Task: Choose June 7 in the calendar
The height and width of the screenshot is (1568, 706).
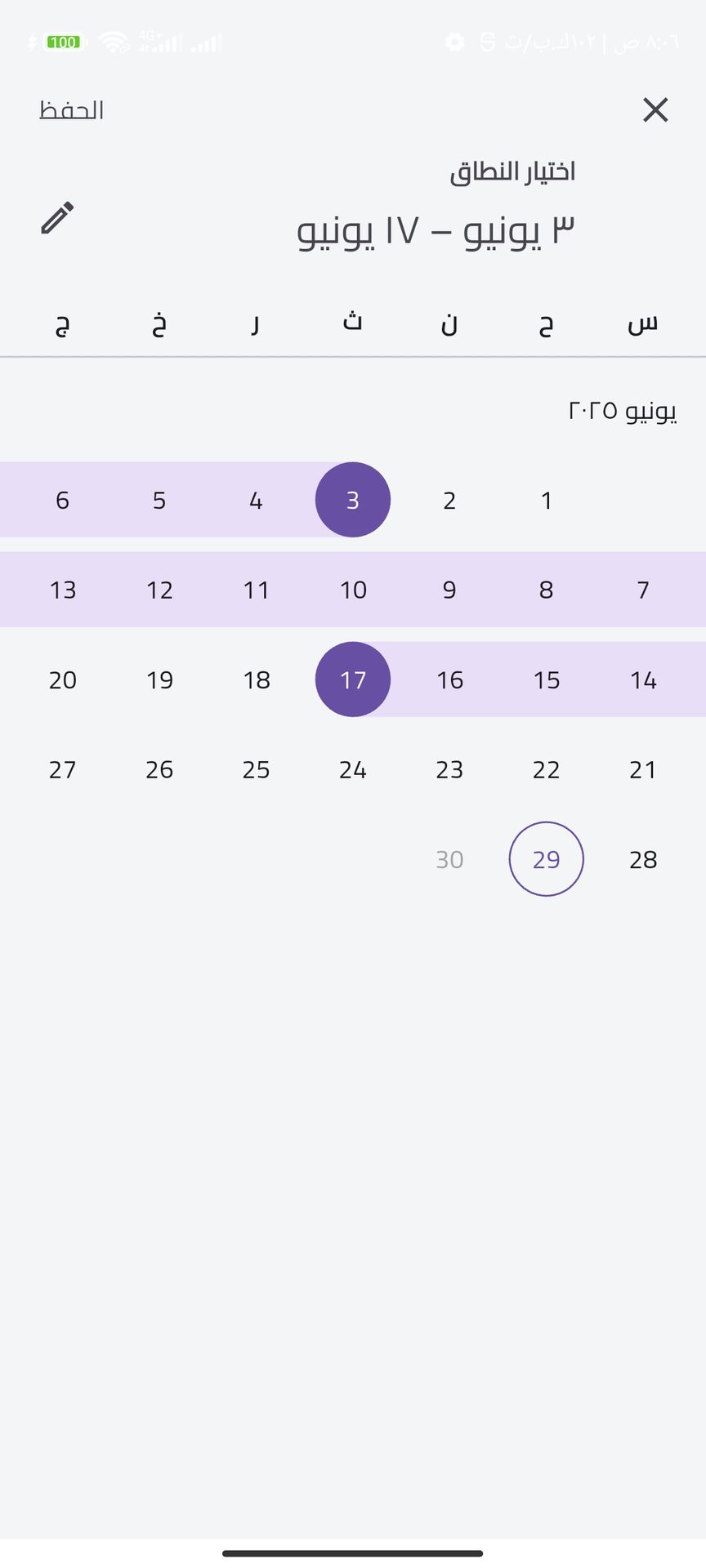Action: 643,590
